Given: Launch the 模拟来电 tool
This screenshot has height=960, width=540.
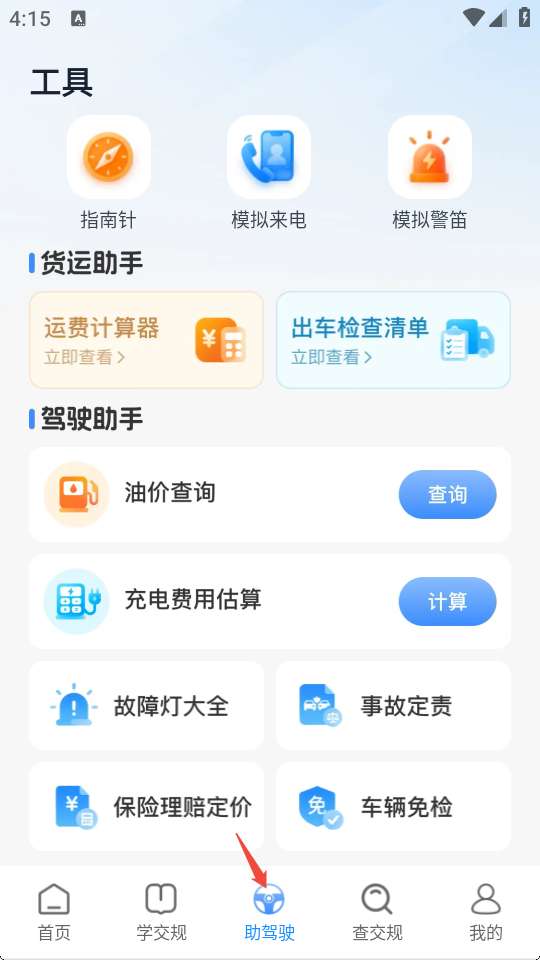Looking at the screenshot, I should pos(269,172).
